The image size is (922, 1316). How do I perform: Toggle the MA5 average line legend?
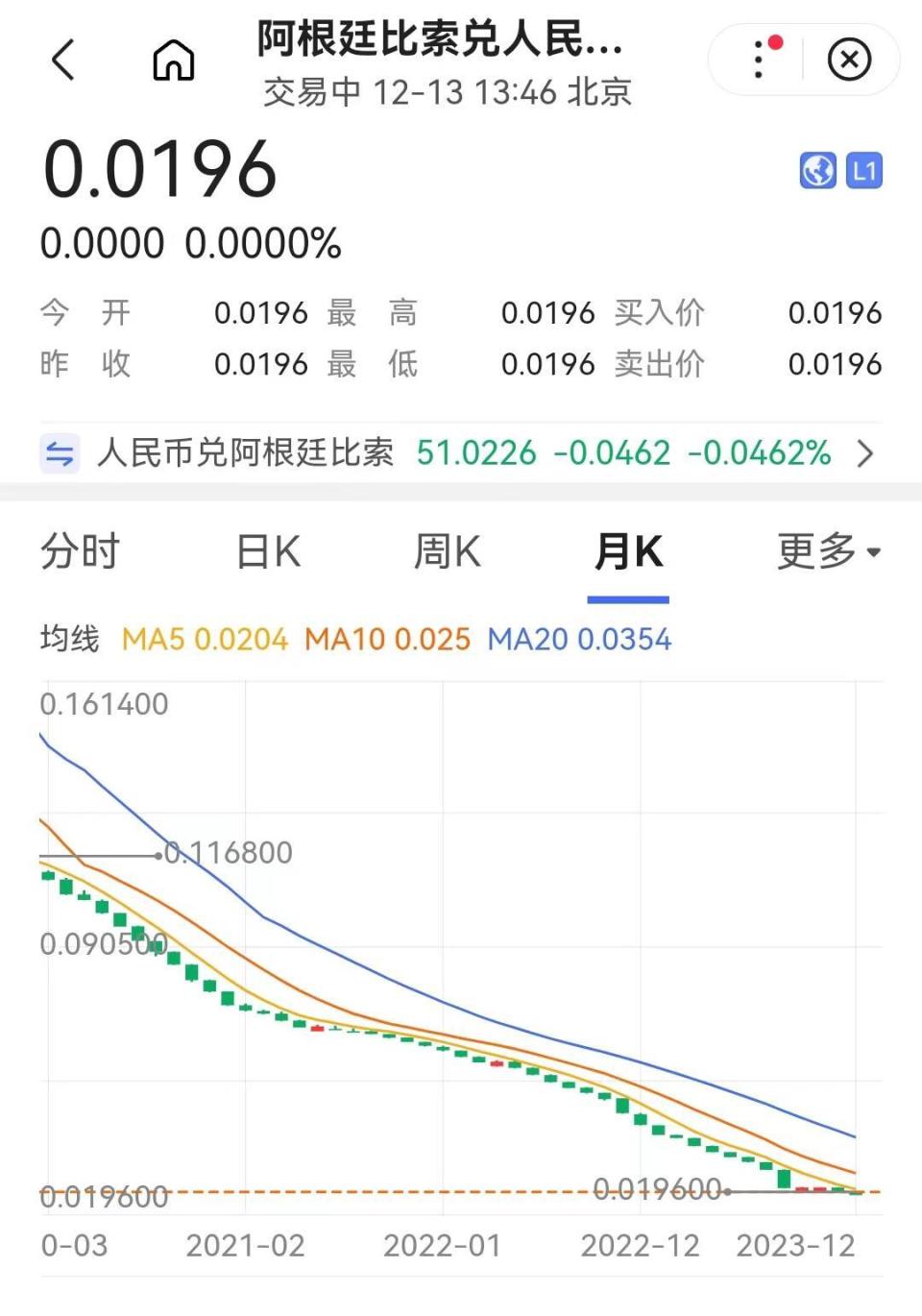pos(204,639)
